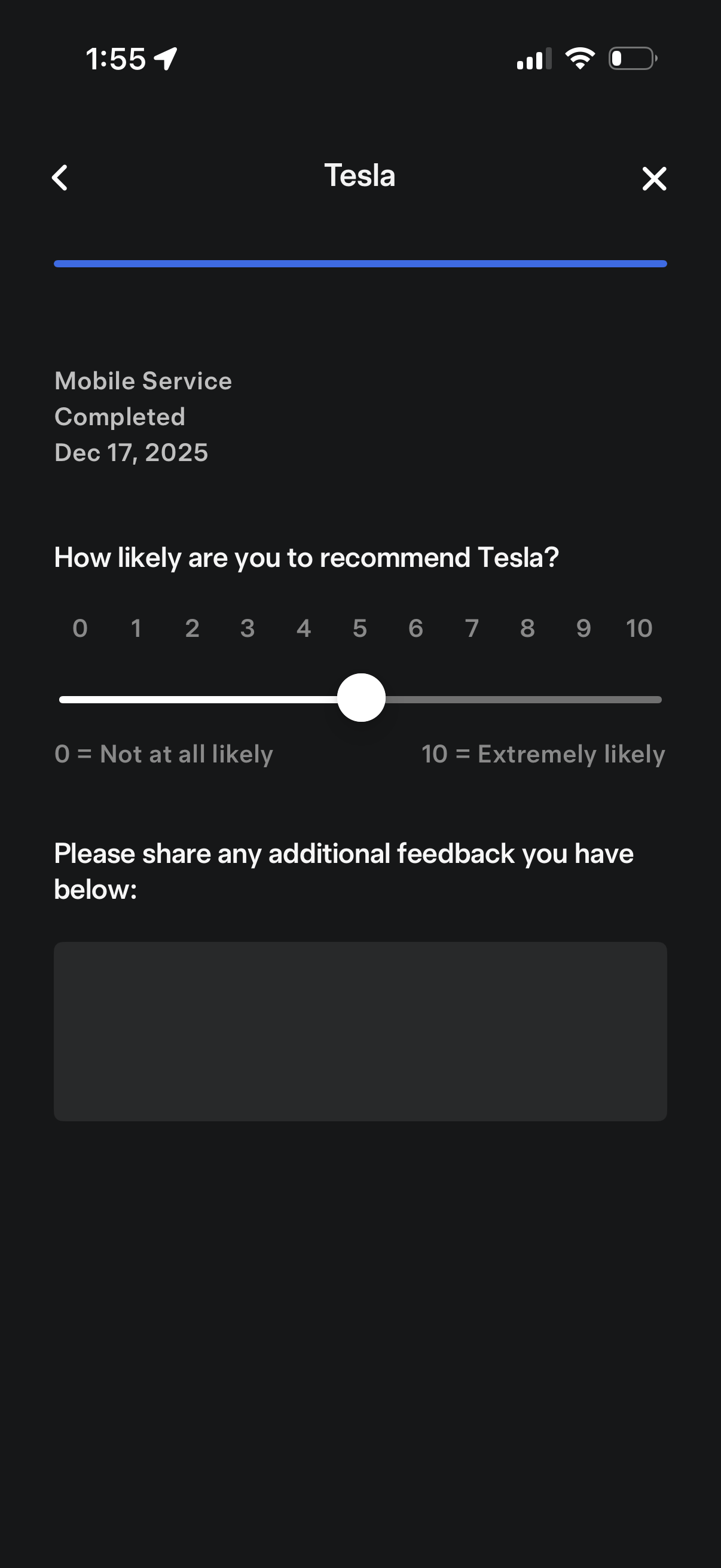Select rating 10 on the scale
The image size is (721, 1568).
tap(638, 628)
